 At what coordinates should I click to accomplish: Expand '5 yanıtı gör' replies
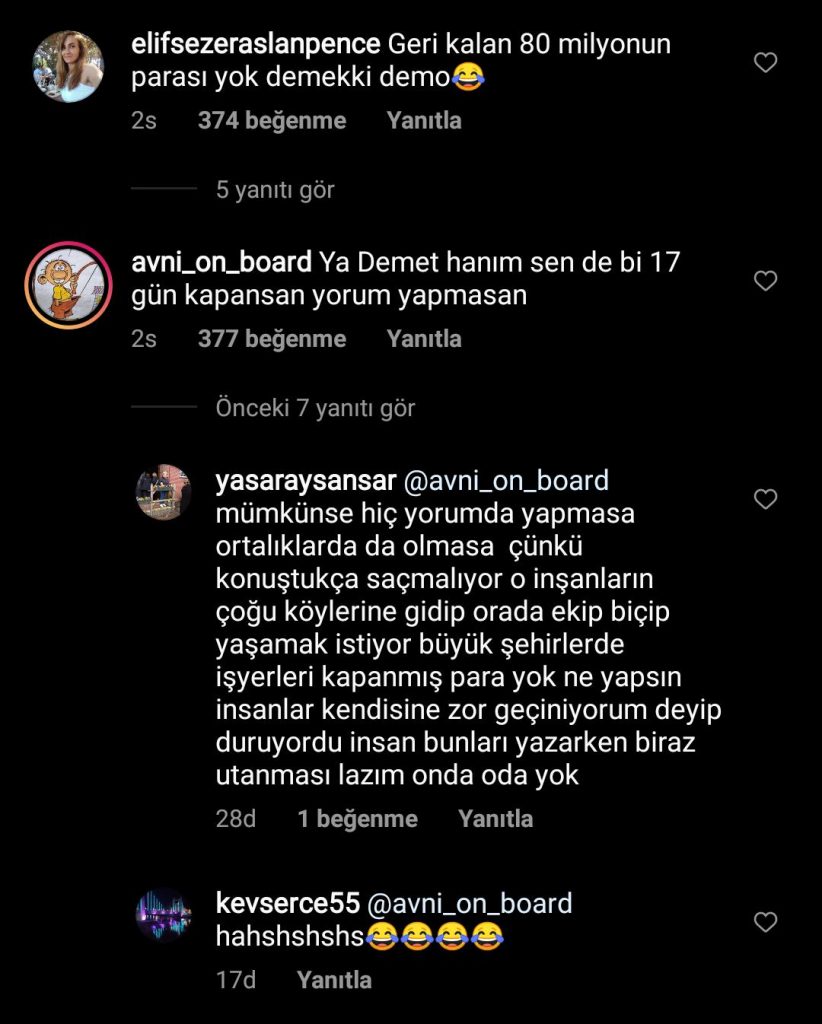(275, 189)
